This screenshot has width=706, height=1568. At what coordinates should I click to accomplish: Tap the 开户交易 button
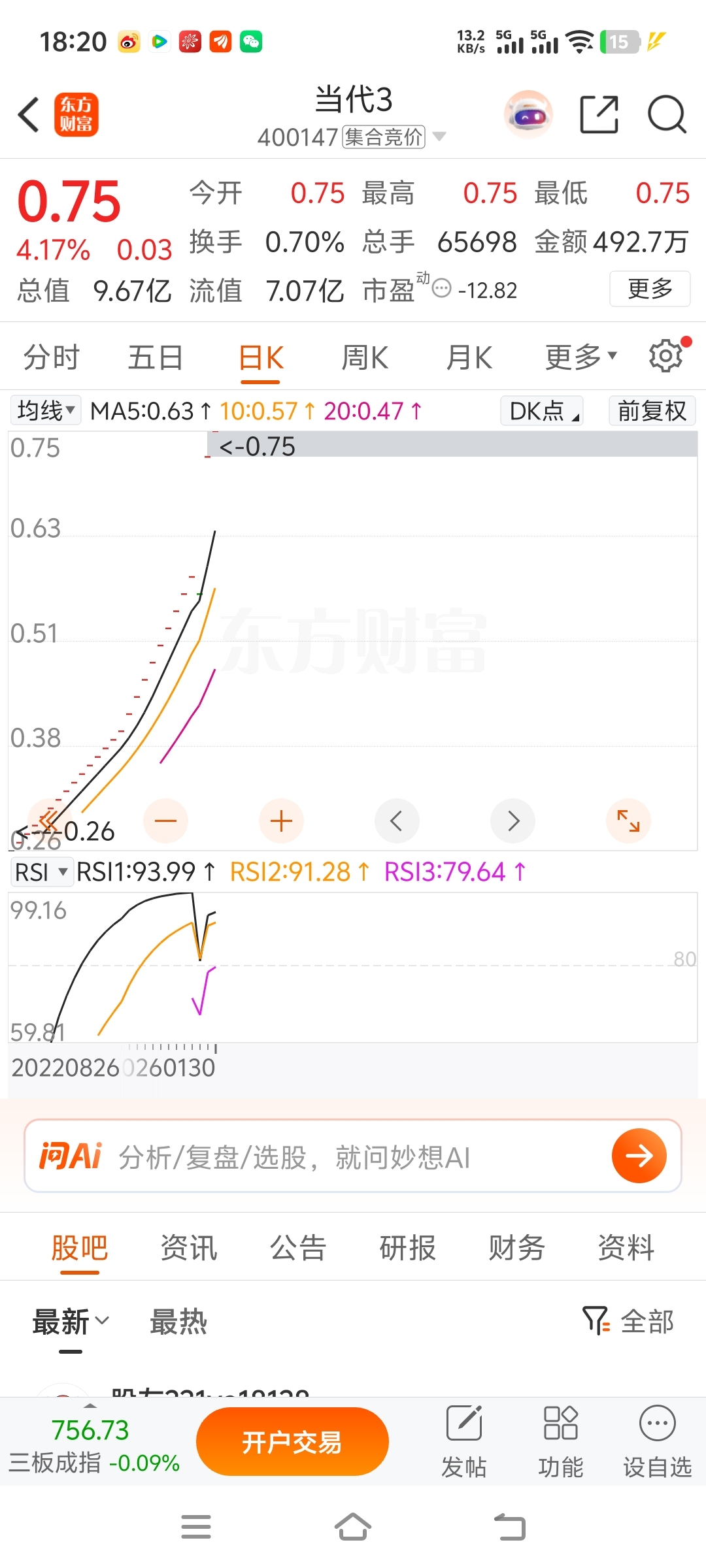click(x=292, y=1443)
